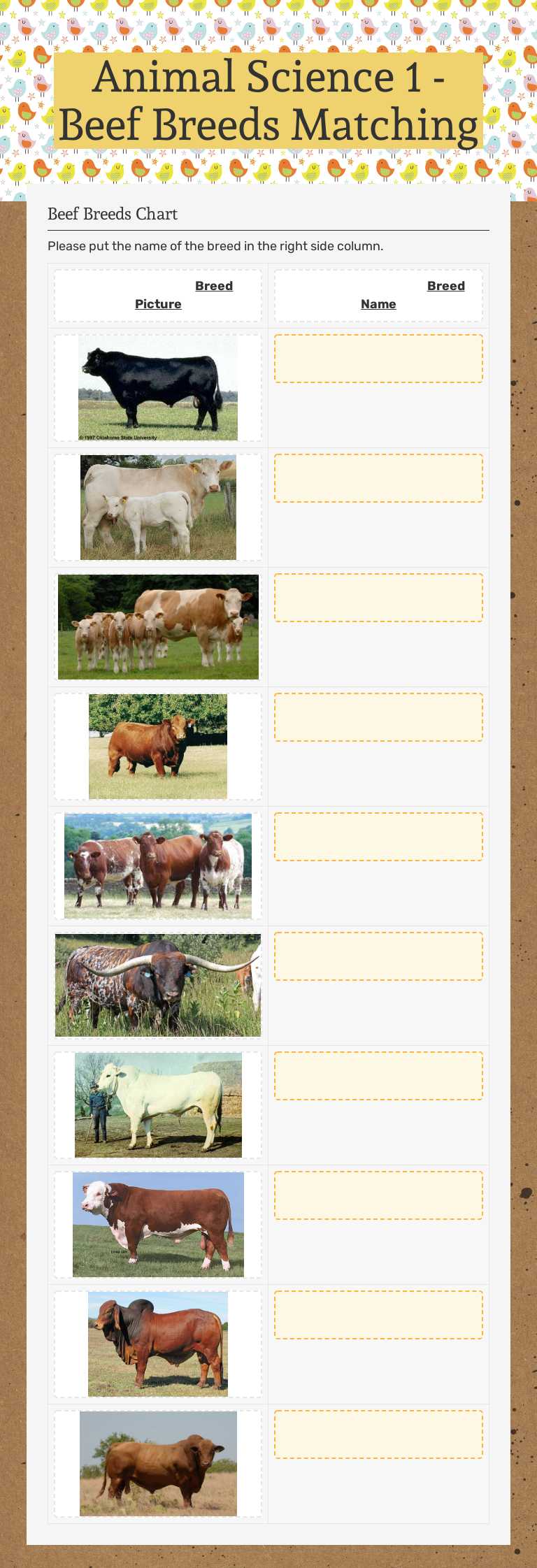Click the last row's answer box
This screenshot has width=537, height=1568.
click(378, 1434)
